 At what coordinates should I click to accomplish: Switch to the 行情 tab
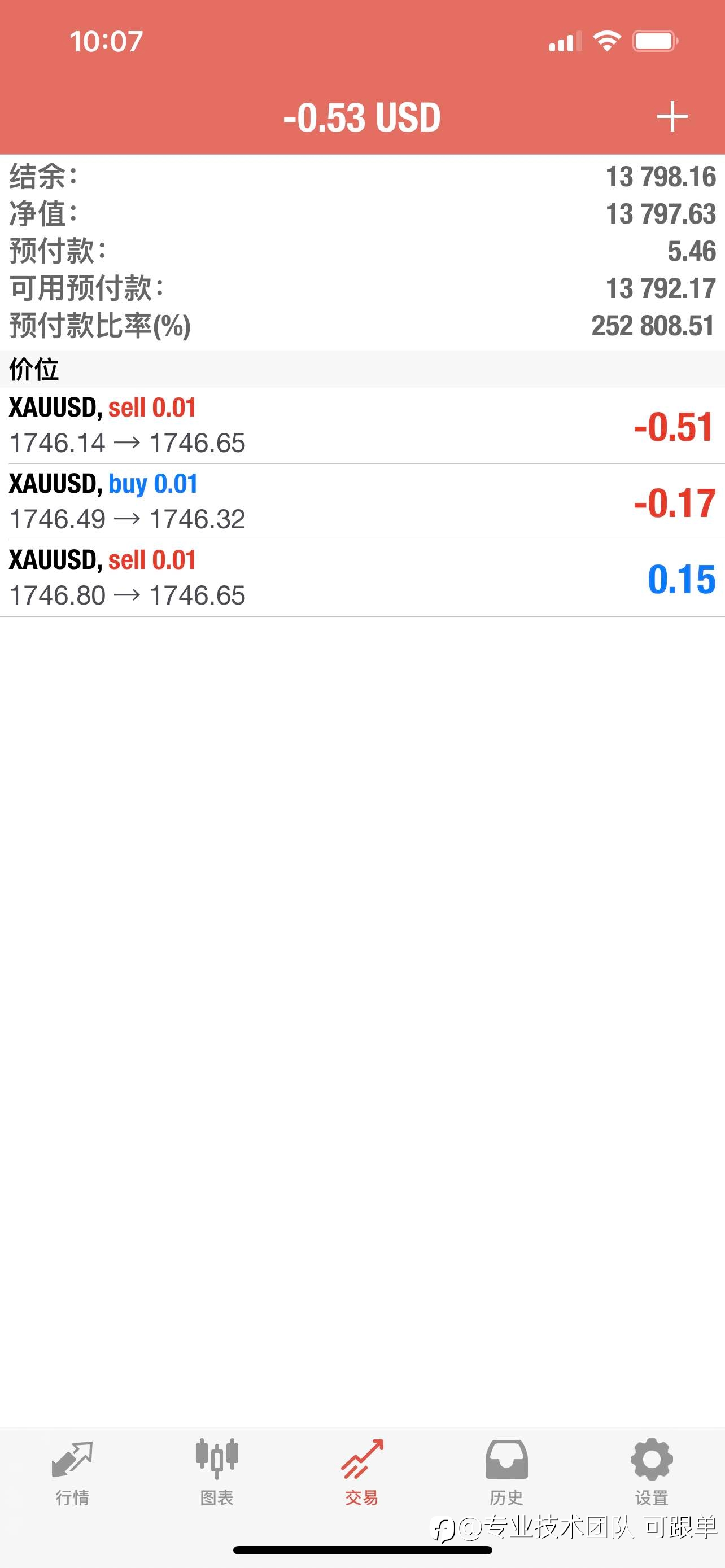tap(72, 1473)
